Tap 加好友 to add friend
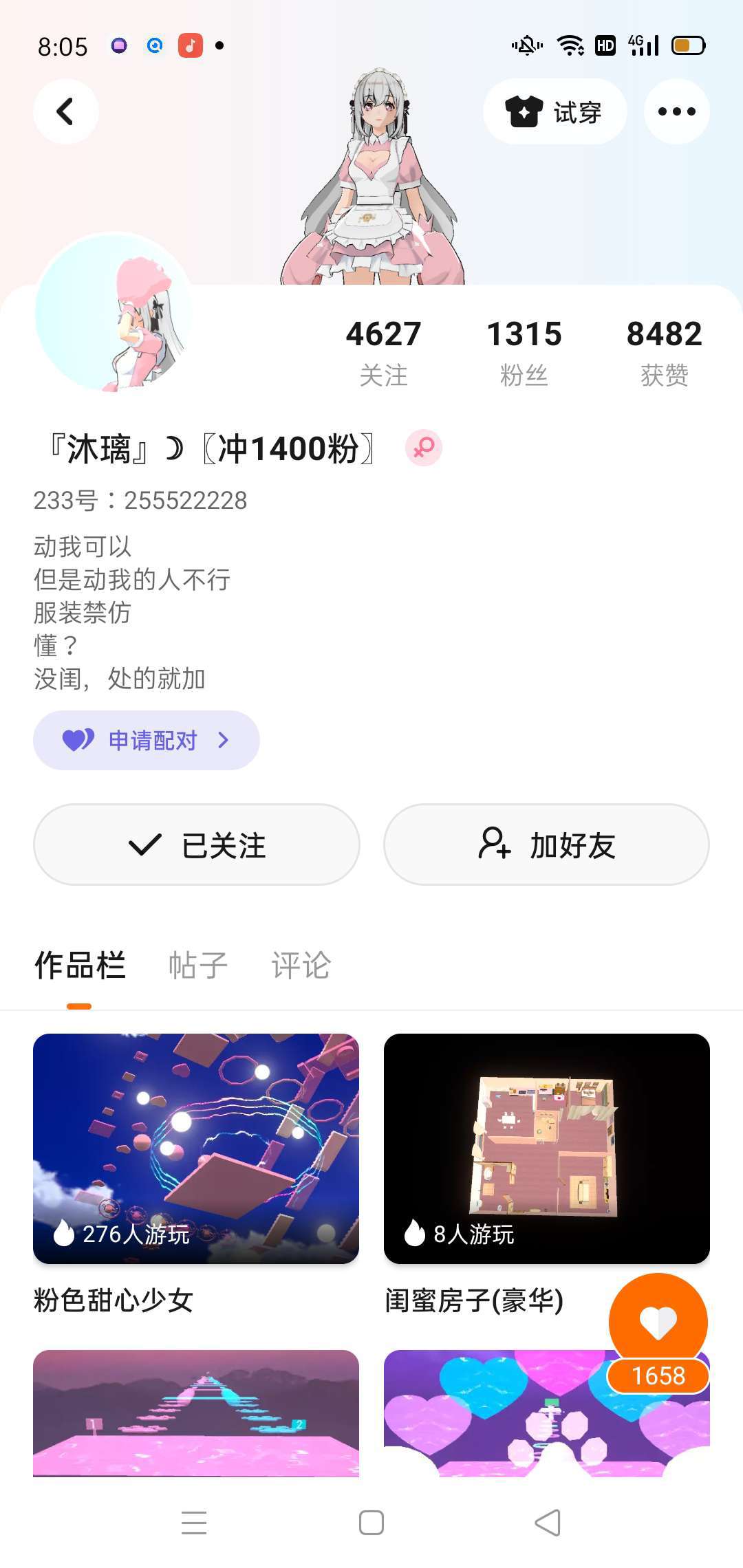Viewport: 743px width, 1568px height. coord(546,845)
